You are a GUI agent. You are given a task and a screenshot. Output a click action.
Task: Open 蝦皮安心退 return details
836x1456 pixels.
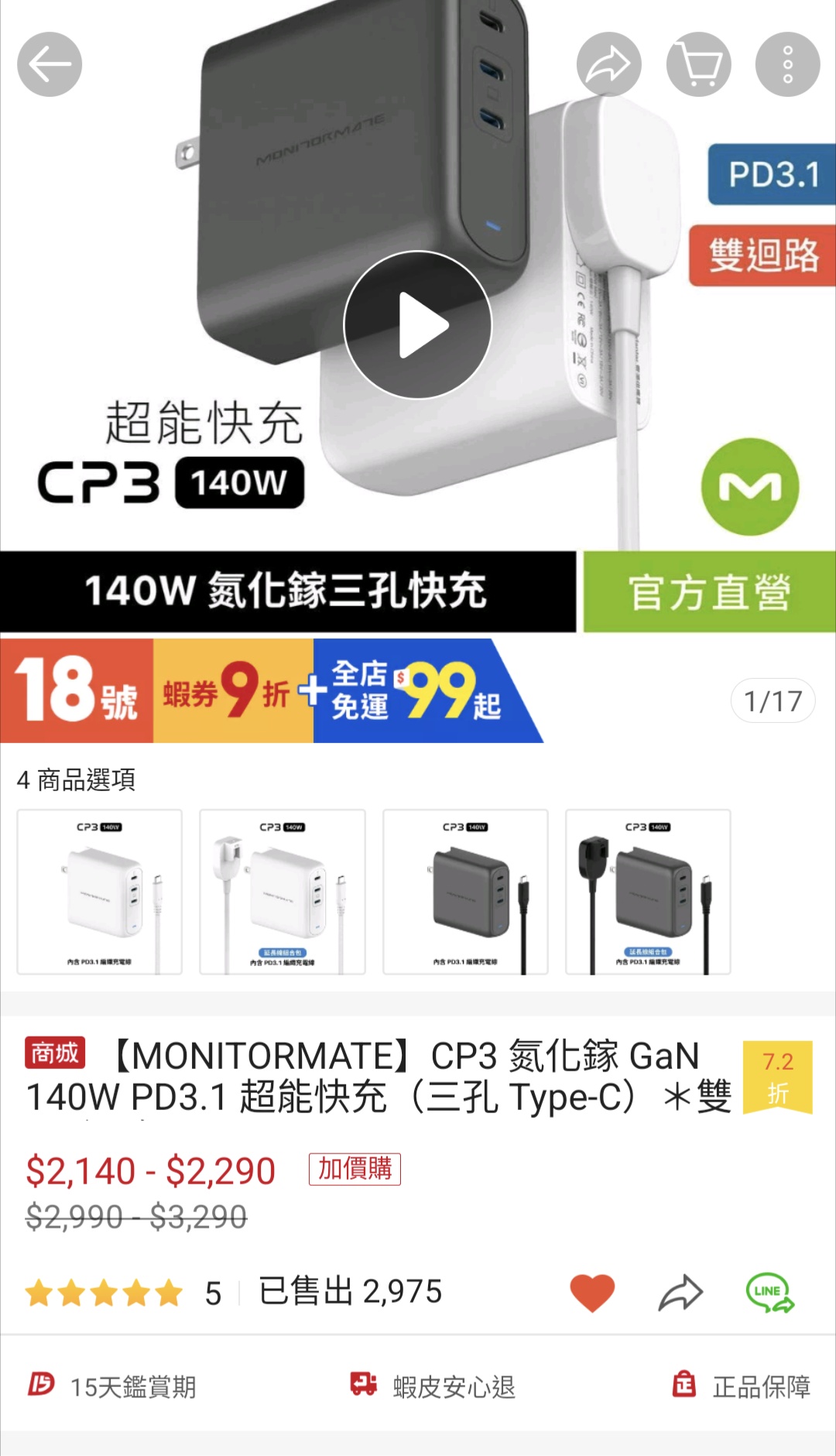[x=433, y=1386]
